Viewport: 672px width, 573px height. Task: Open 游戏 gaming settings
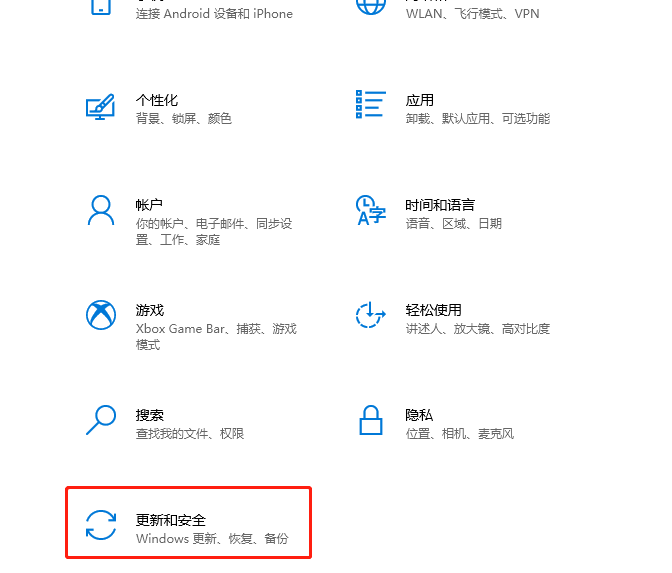pos(149,310)
